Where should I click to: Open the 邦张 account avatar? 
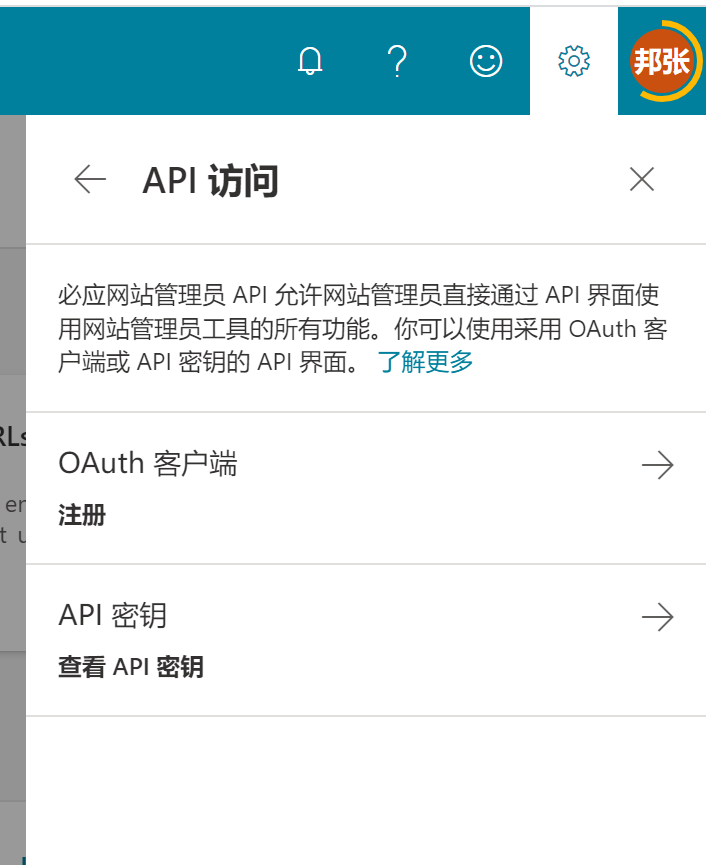pyautogui.click(x=661, y=61)
